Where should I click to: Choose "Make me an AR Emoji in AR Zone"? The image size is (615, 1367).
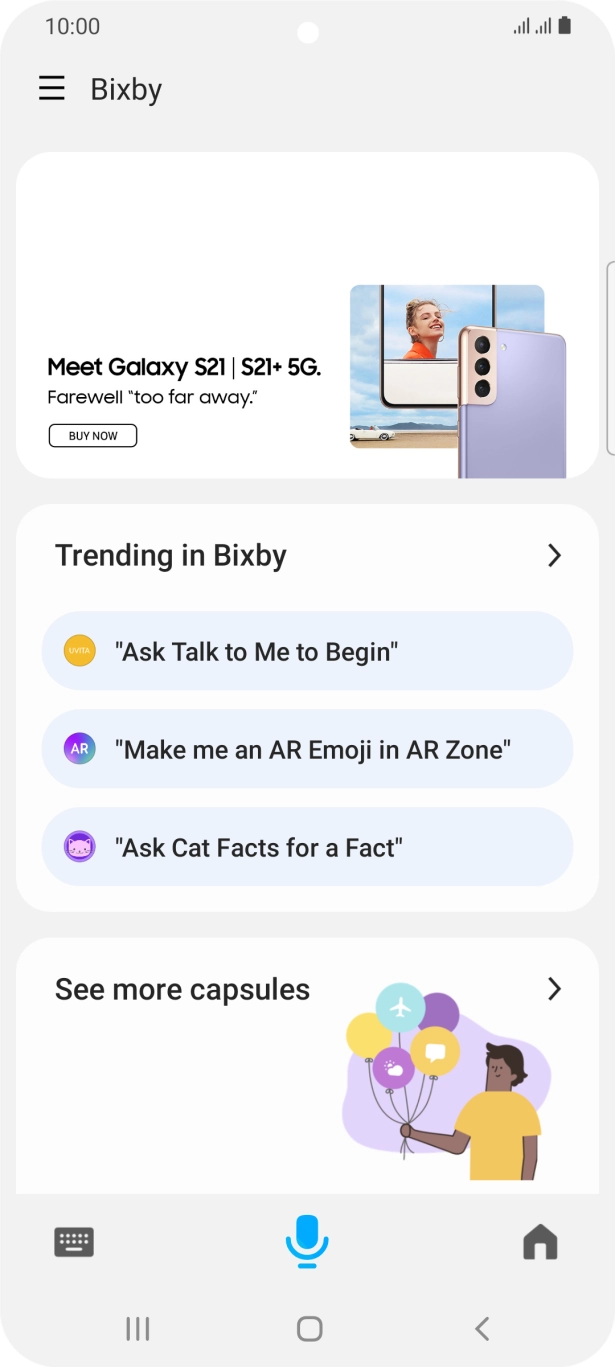(306, 750)
